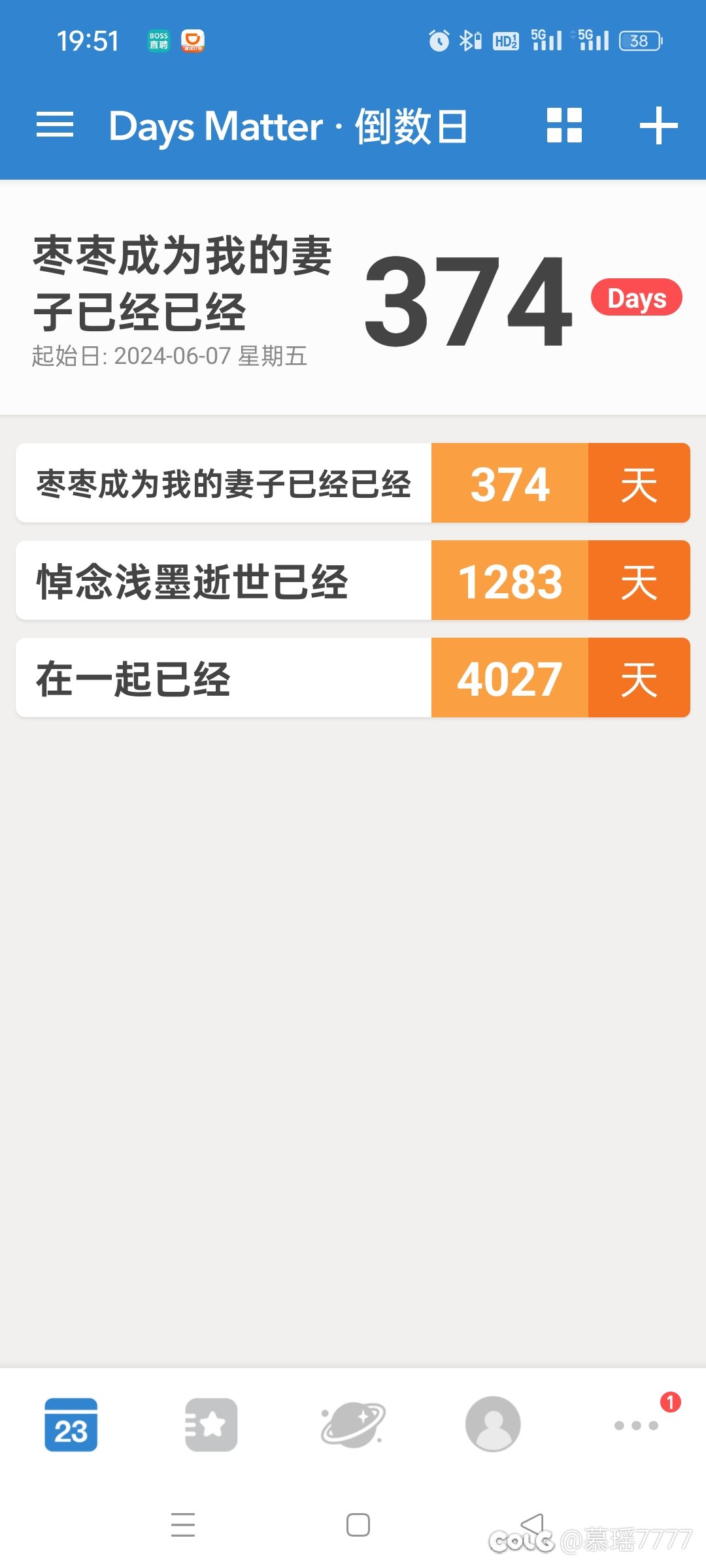Open system recent apps

(x=183, y=1524)
